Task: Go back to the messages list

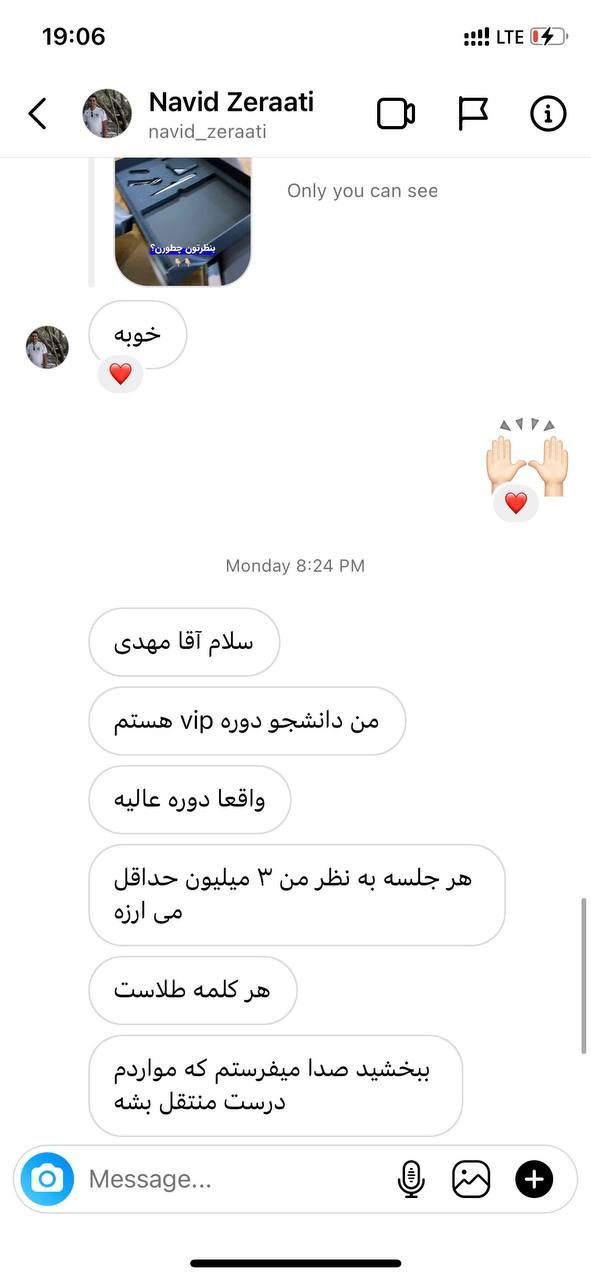Action: 37,114
